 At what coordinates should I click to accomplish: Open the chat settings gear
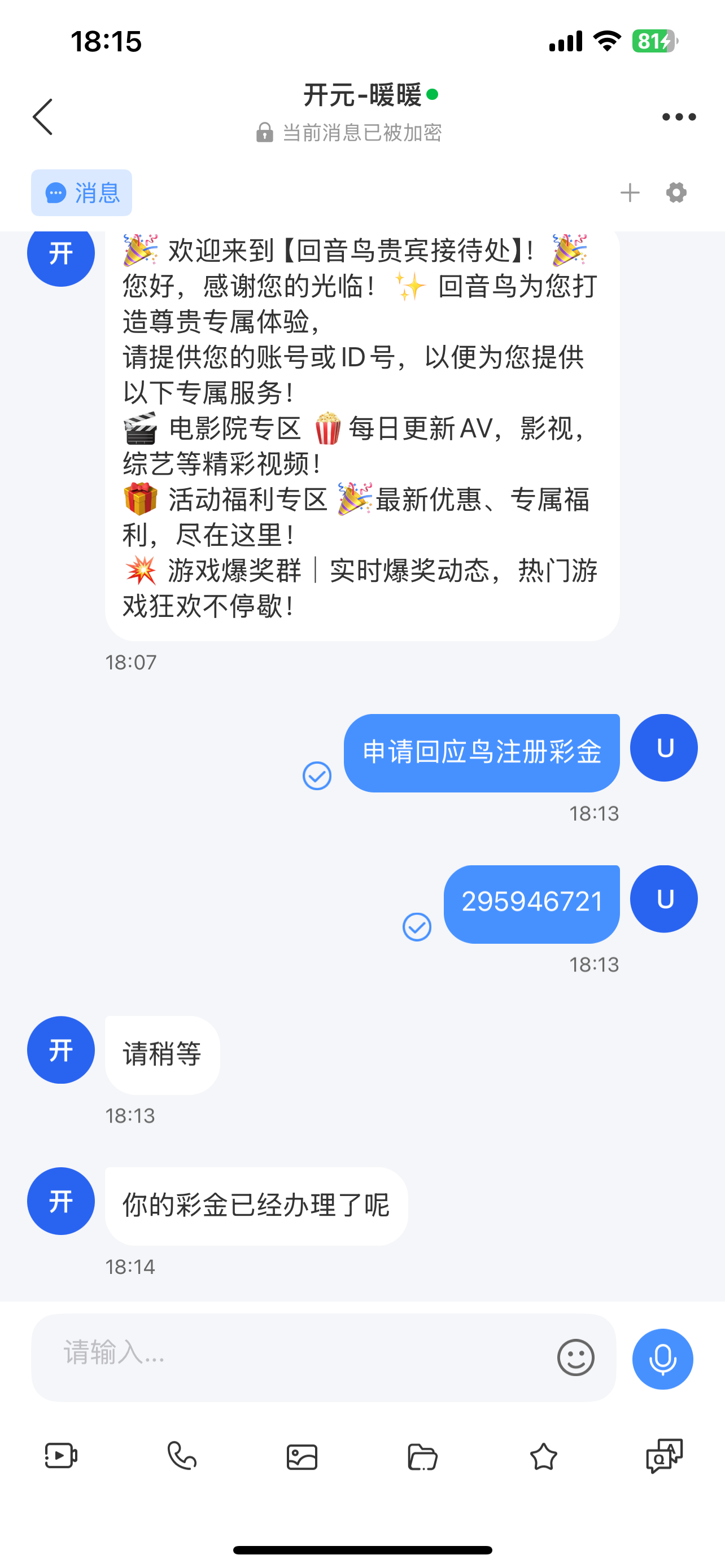(x=676, y=193)
